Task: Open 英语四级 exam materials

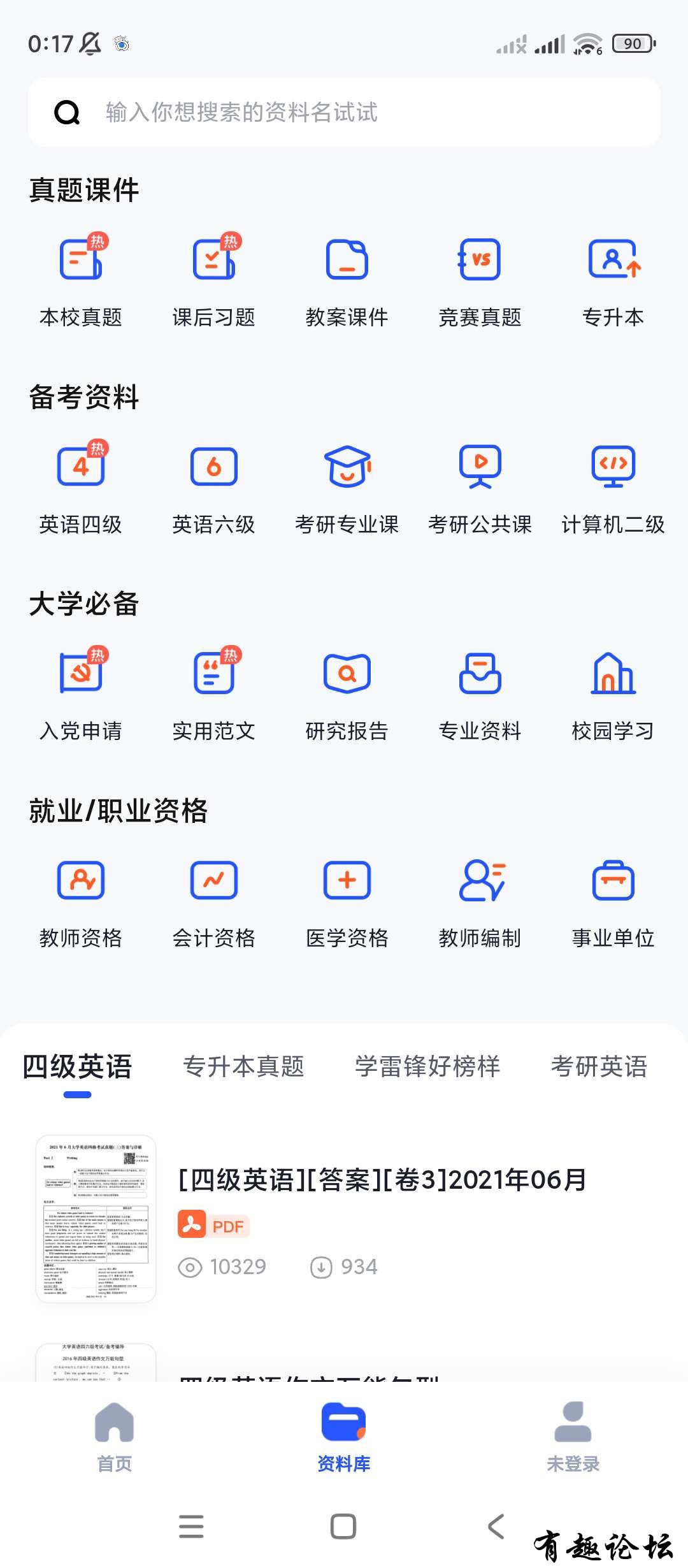Action: point(81,487)
